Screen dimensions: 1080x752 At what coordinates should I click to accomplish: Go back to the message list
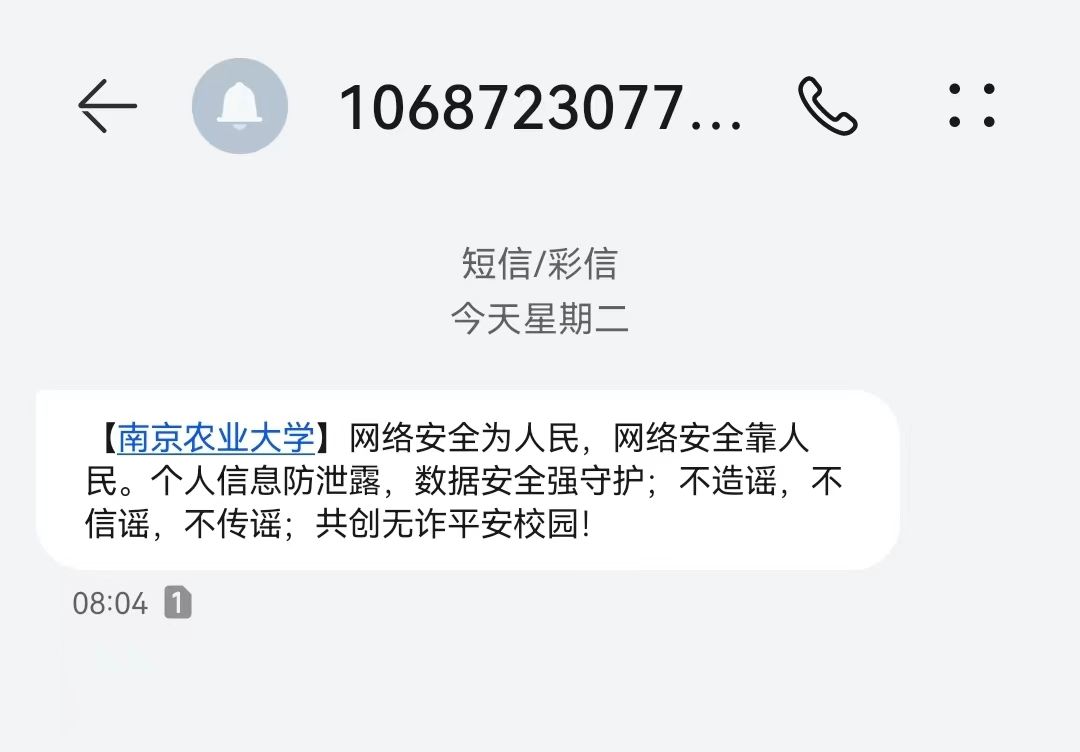click(x=107, y=106)
